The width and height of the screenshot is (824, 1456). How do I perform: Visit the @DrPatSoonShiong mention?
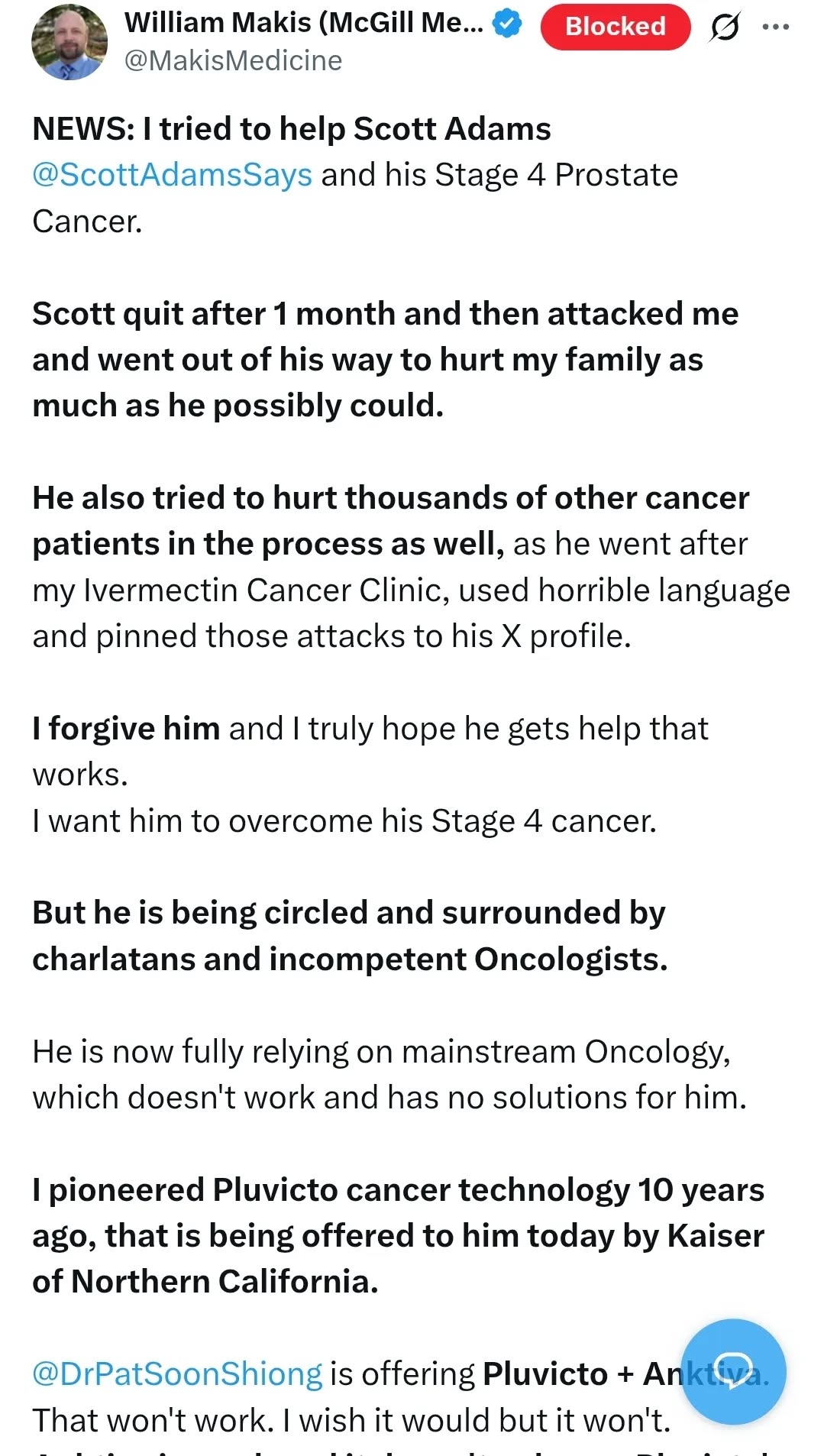pos(177,1373)
